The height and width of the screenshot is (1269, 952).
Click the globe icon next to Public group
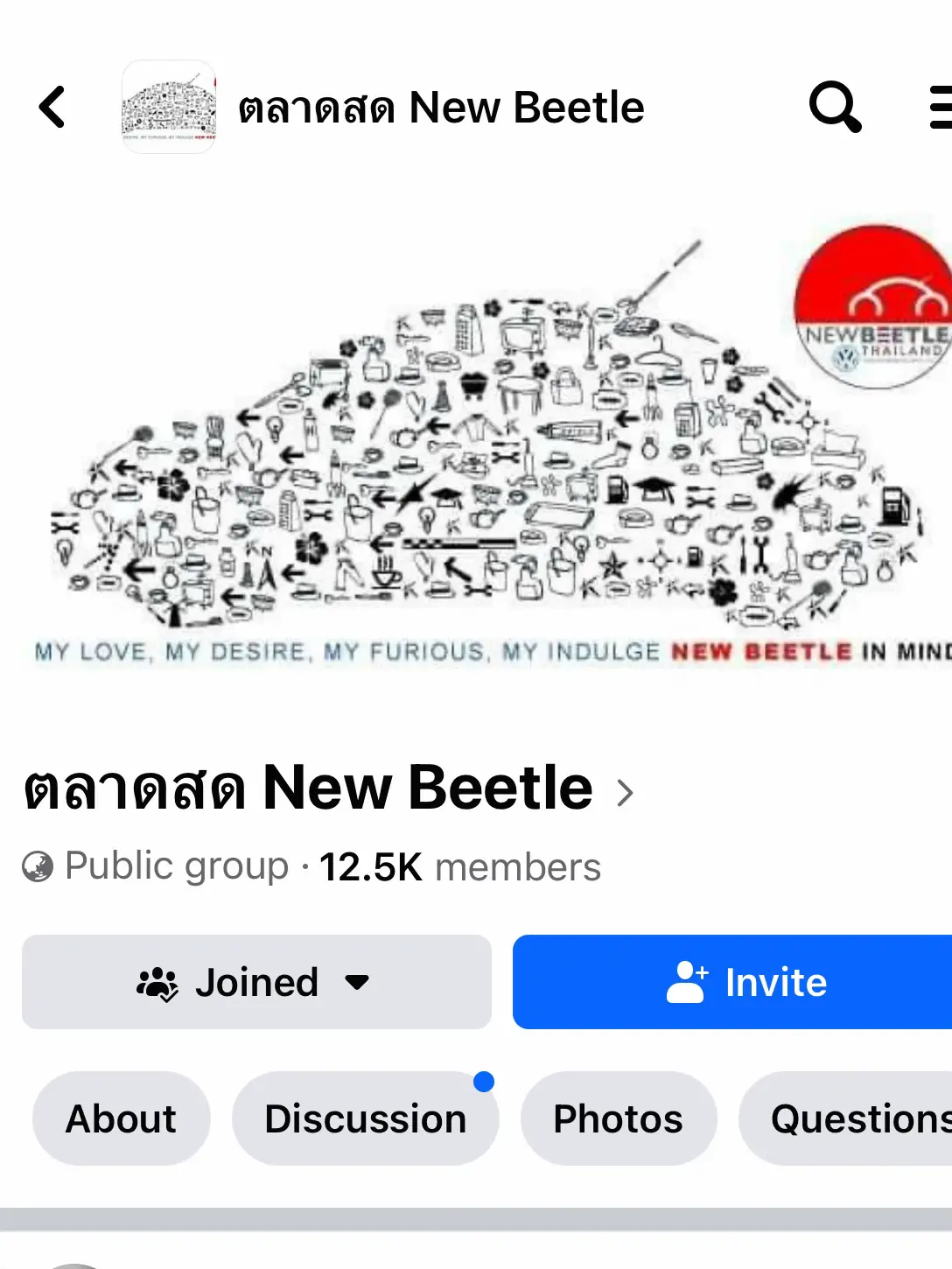pyautogui.click(x=37, y=866)
